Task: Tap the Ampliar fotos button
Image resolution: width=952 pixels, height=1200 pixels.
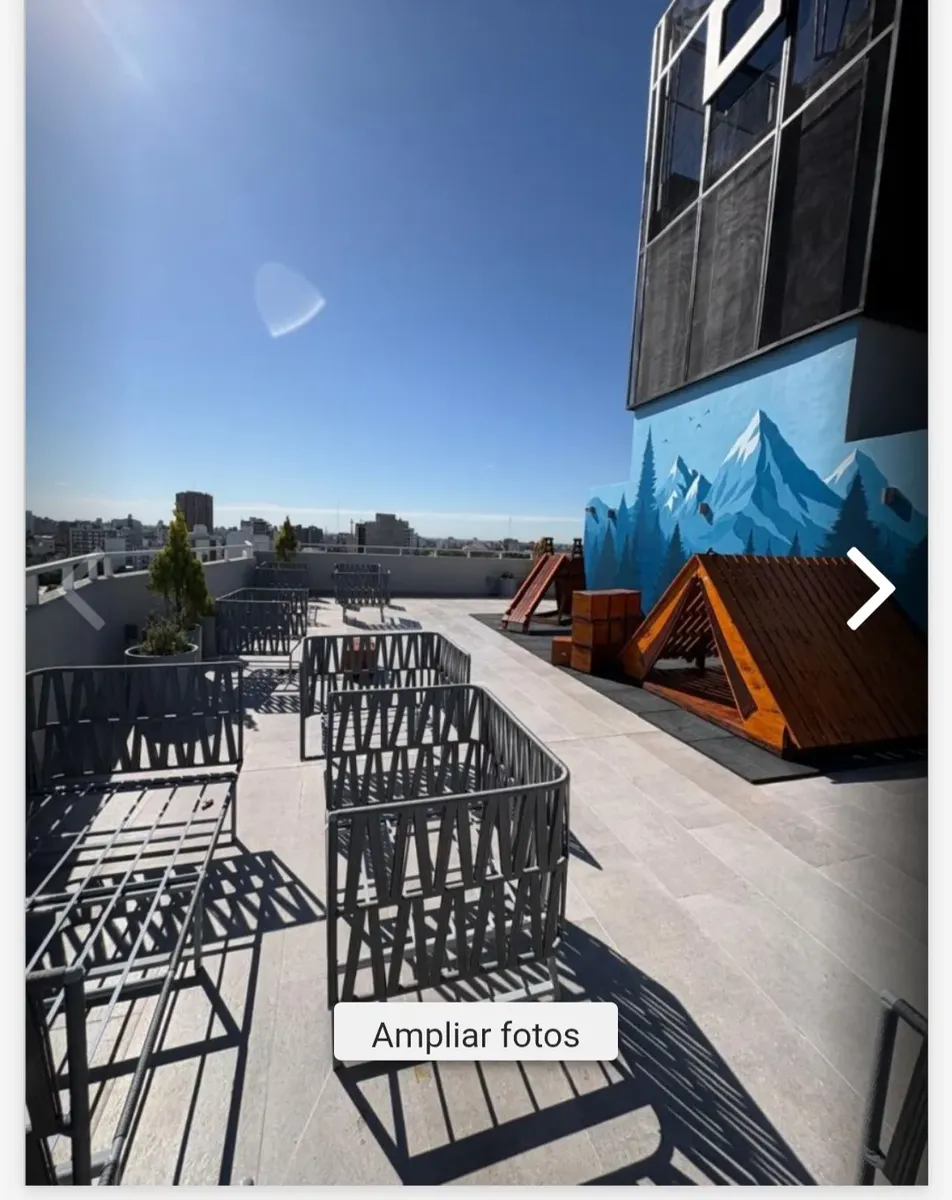Action: click(475, 1032)
